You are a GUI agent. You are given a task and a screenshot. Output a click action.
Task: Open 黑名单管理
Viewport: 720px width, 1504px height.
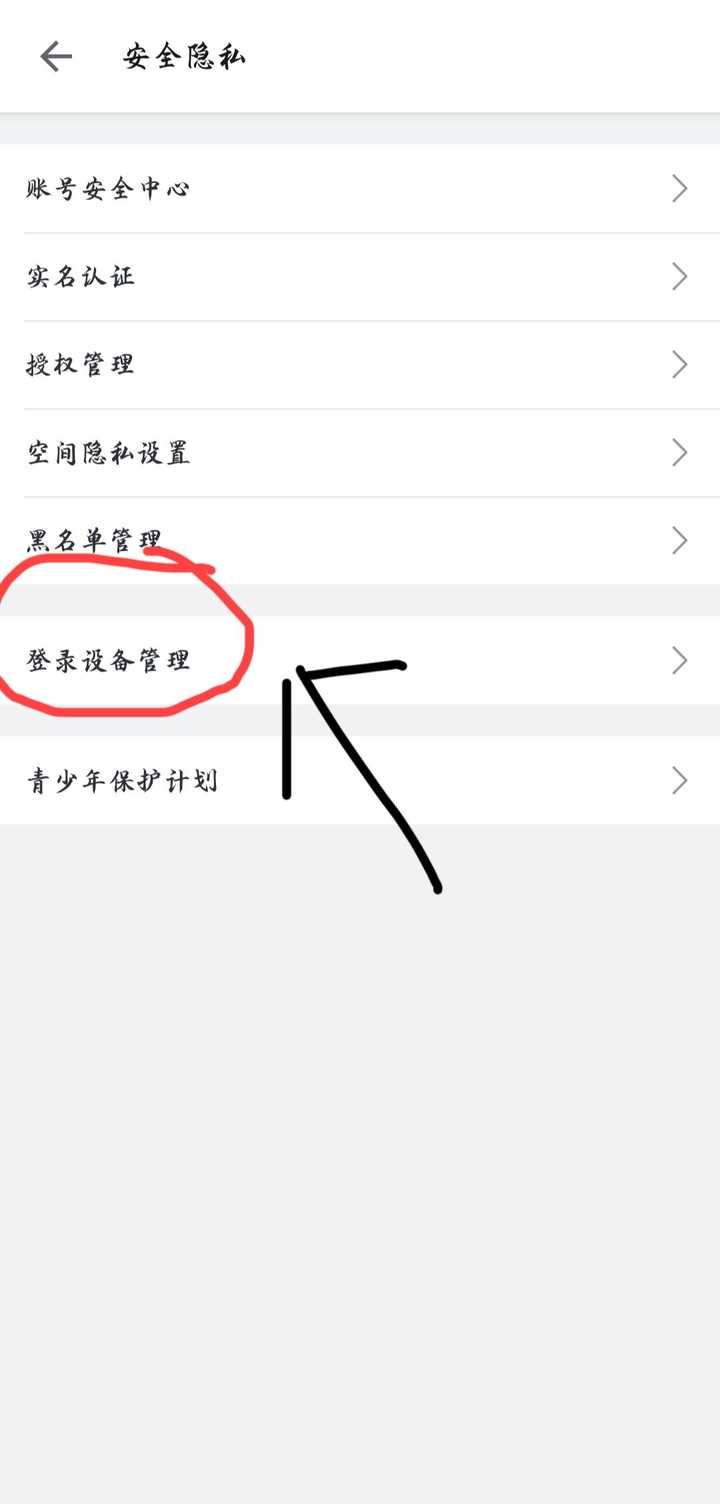(360, 541)
